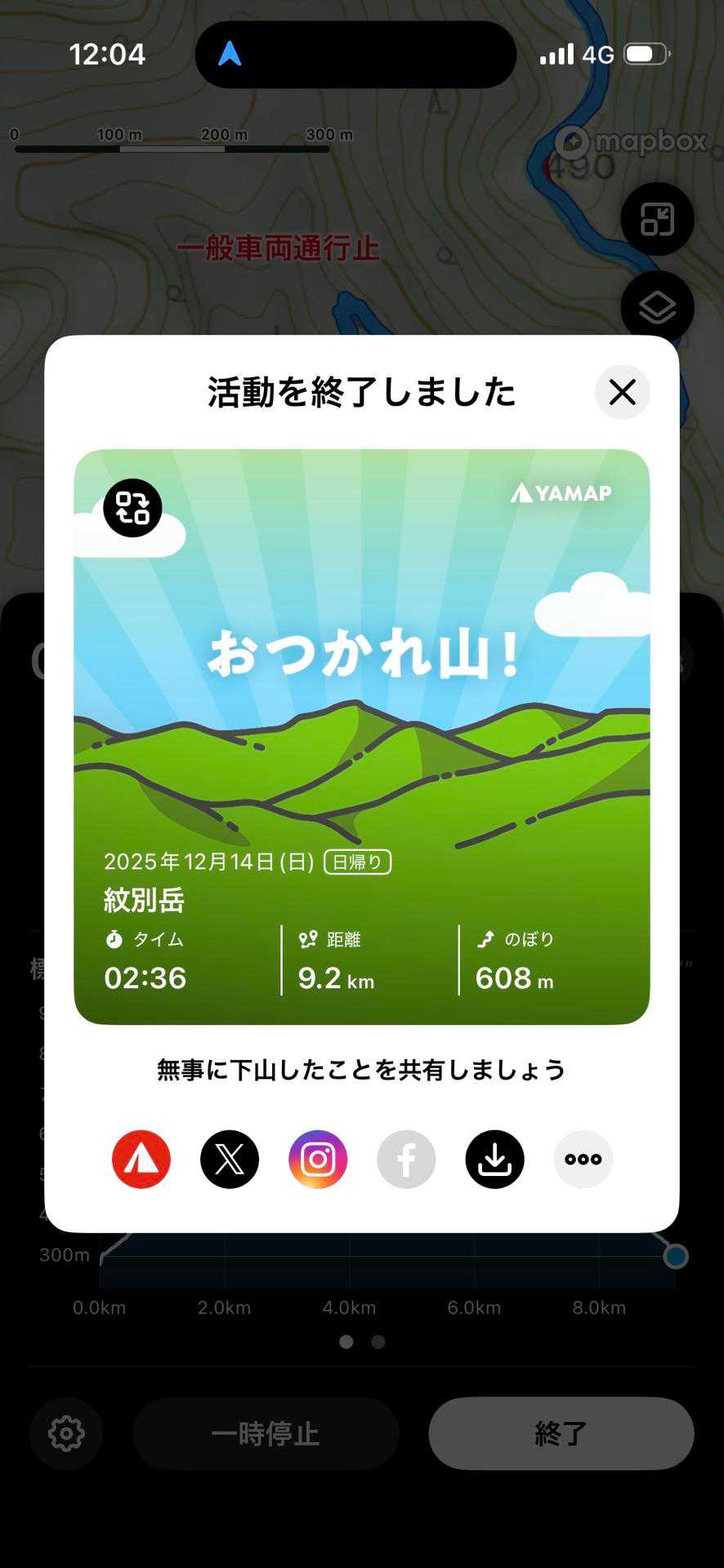Open more sharing options
This screenshot has width=724, height=1568.
click(583, 1159)
